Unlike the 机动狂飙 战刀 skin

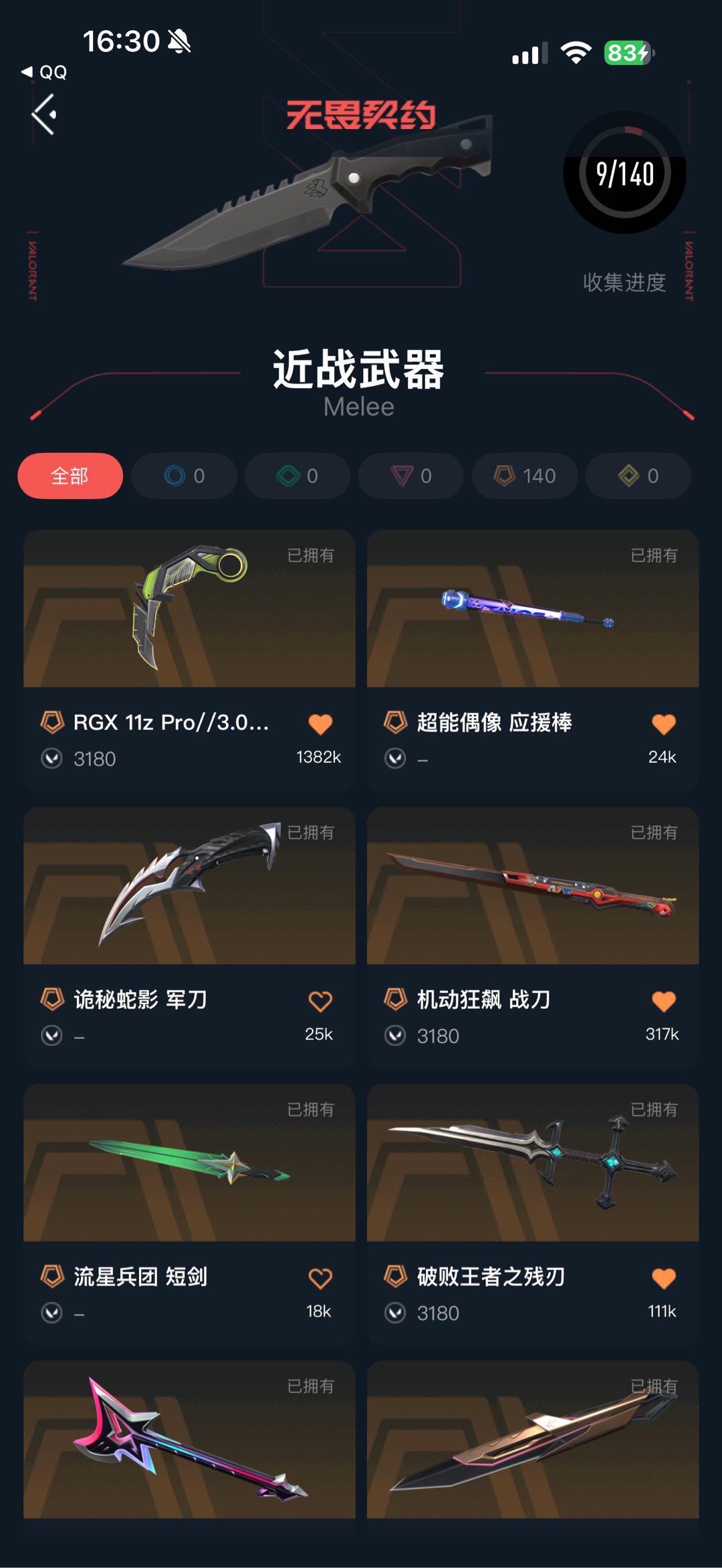[x=663, y=1001]
